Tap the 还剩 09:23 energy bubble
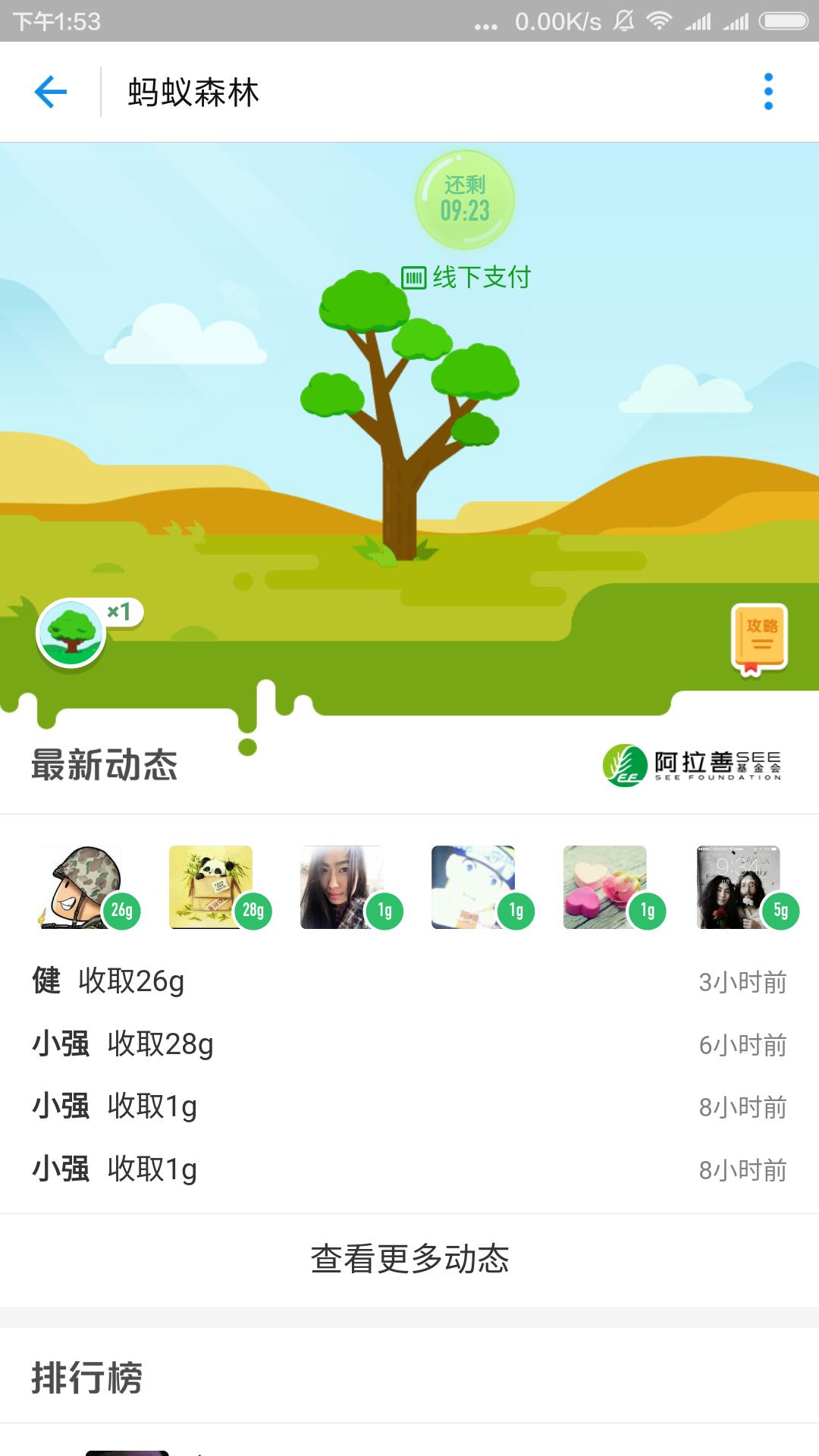Viewport: 819px width, 1456px height. pyautogui.click(x=465, y=199)
